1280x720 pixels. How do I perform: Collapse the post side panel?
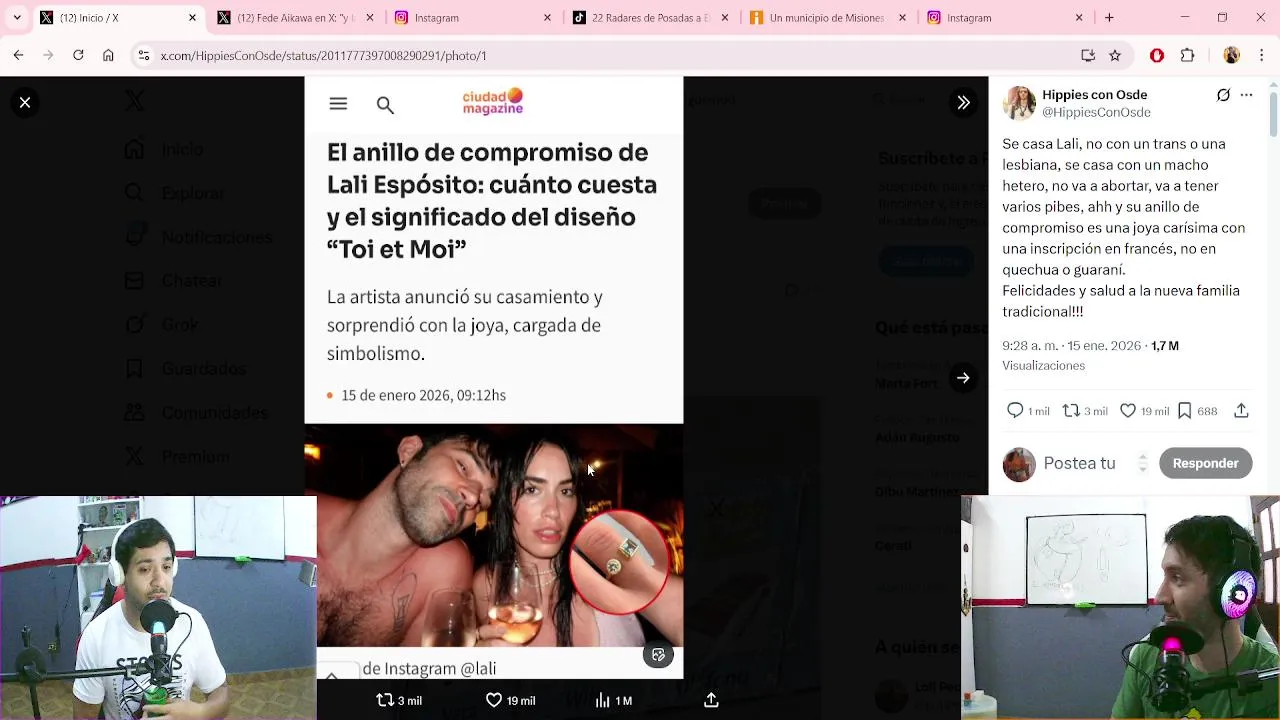[963, 102]
